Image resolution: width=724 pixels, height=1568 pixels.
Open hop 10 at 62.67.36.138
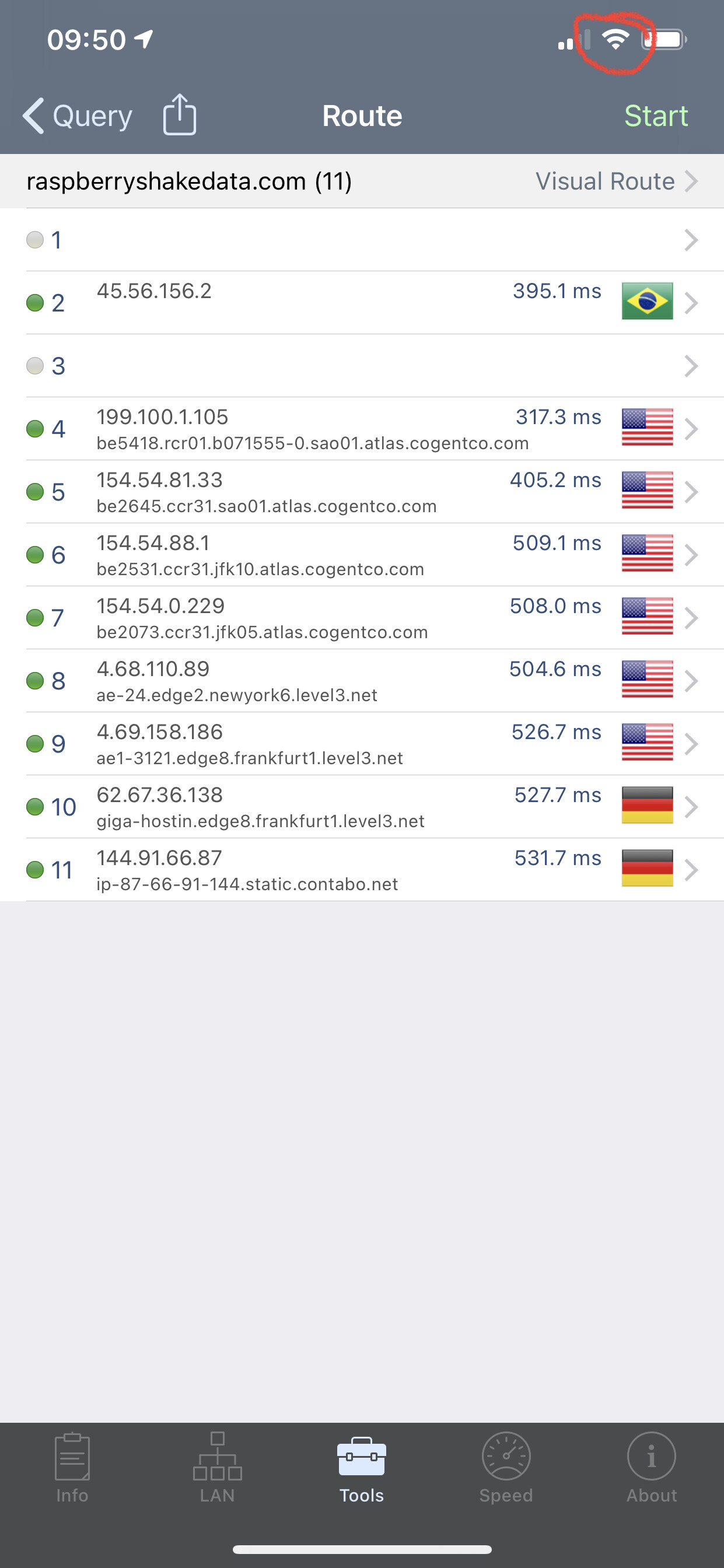[362, 807]
